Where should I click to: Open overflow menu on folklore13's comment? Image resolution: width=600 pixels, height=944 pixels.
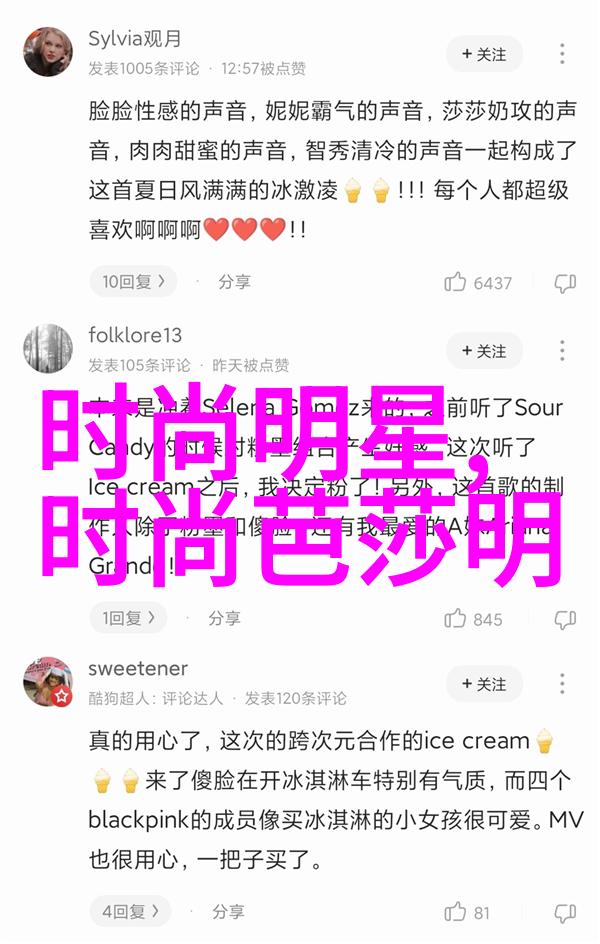click(563, 351)
